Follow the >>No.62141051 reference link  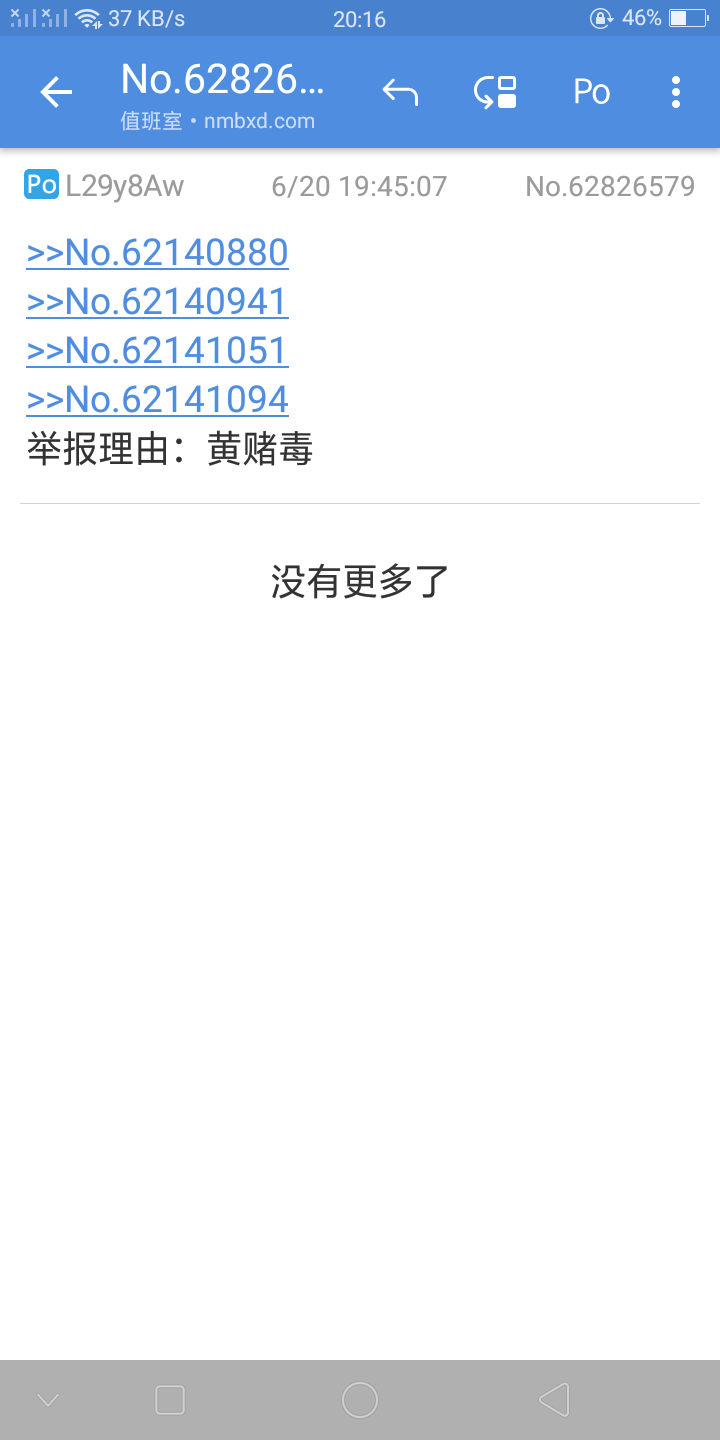coord(158,351)
